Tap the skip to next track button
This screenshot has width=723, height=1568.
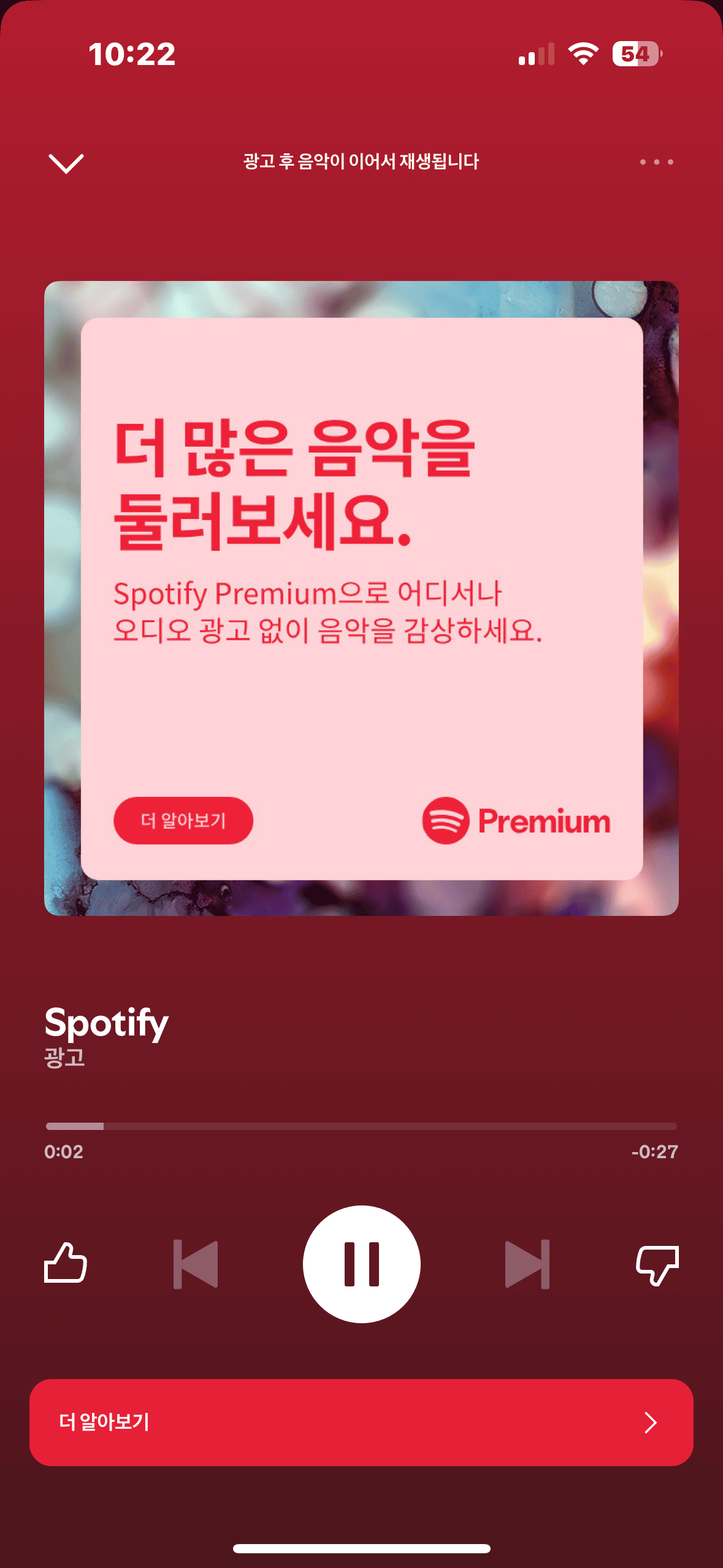tap(527, 1264)
